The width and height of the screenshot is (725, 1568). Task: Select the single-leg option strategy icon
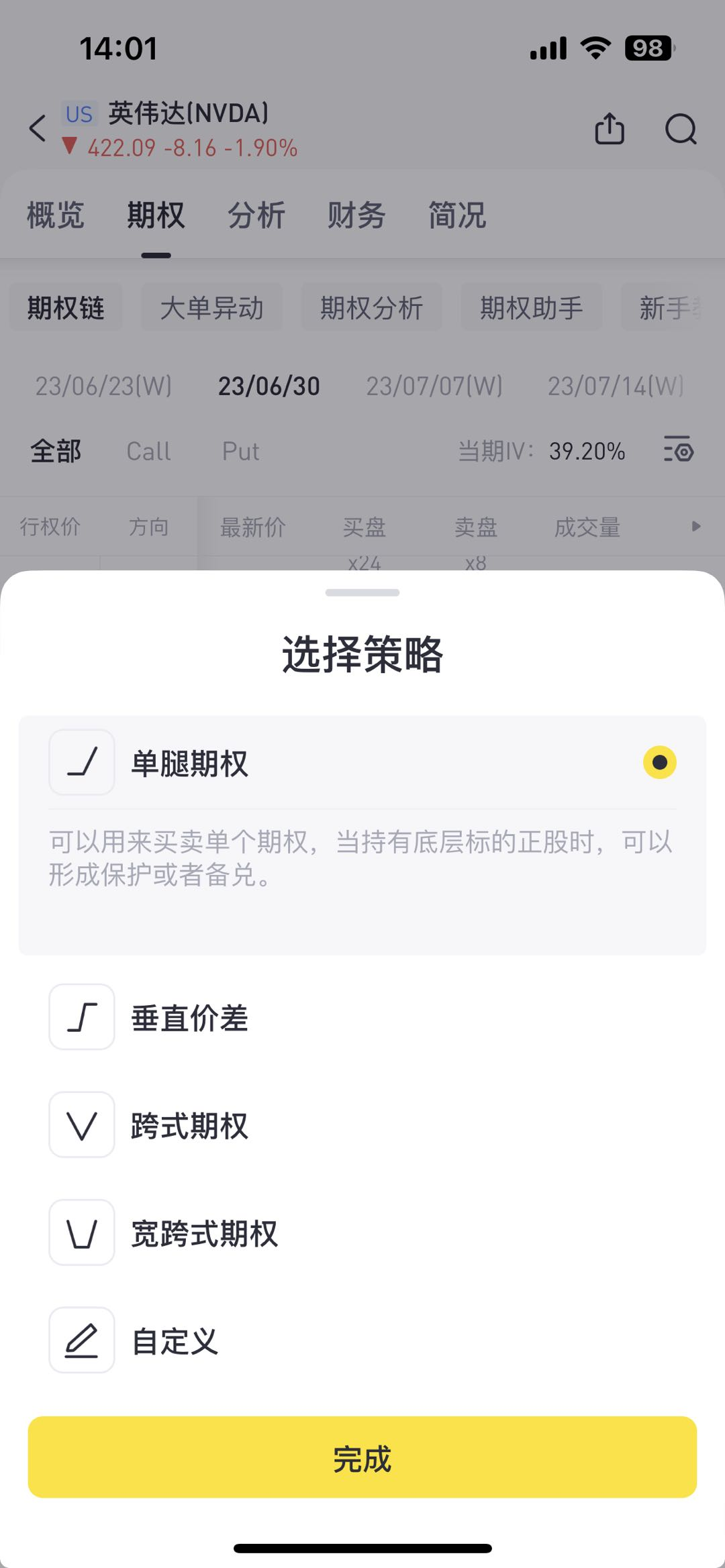click(81, 763)
